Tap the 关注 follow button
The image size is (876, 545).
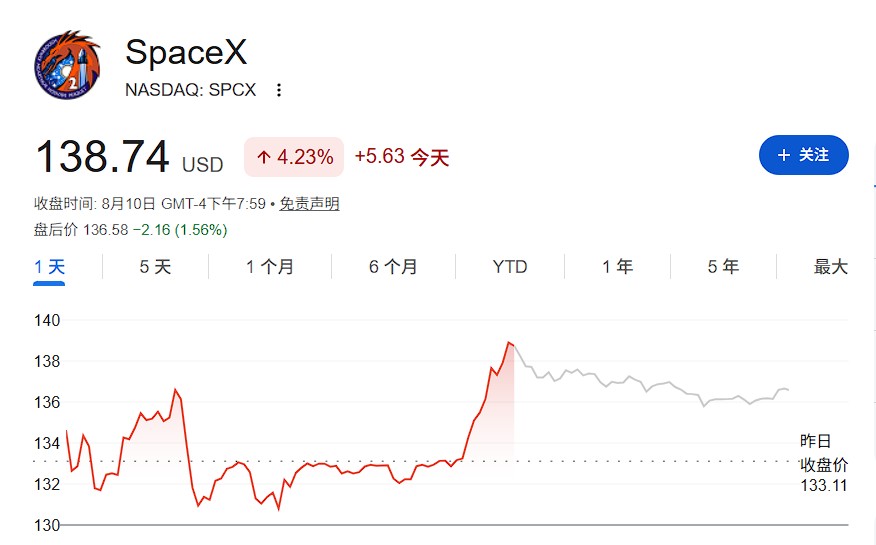(803, 155)
